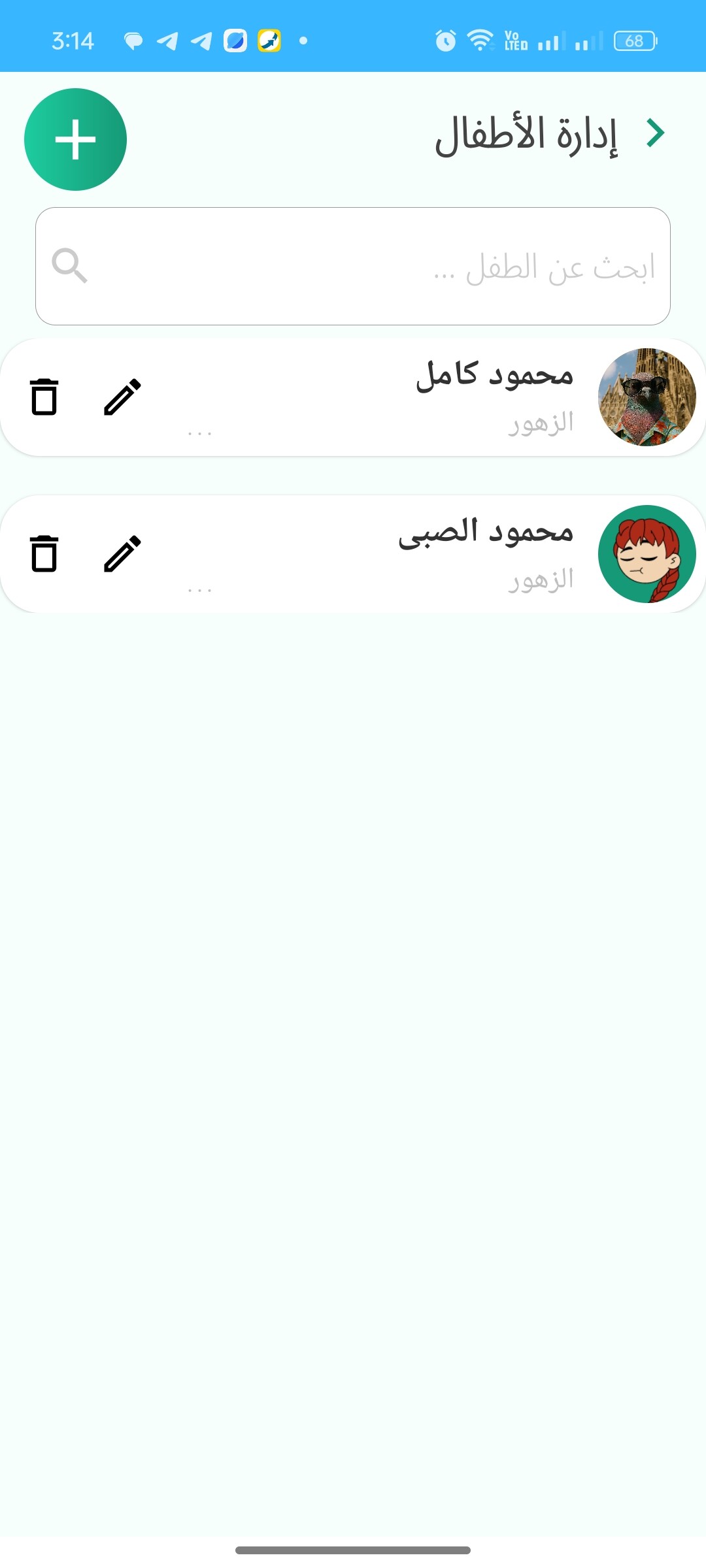Open the محمود كامل child card
Viewport: 706px width, 1568px height.
(353, 397)
